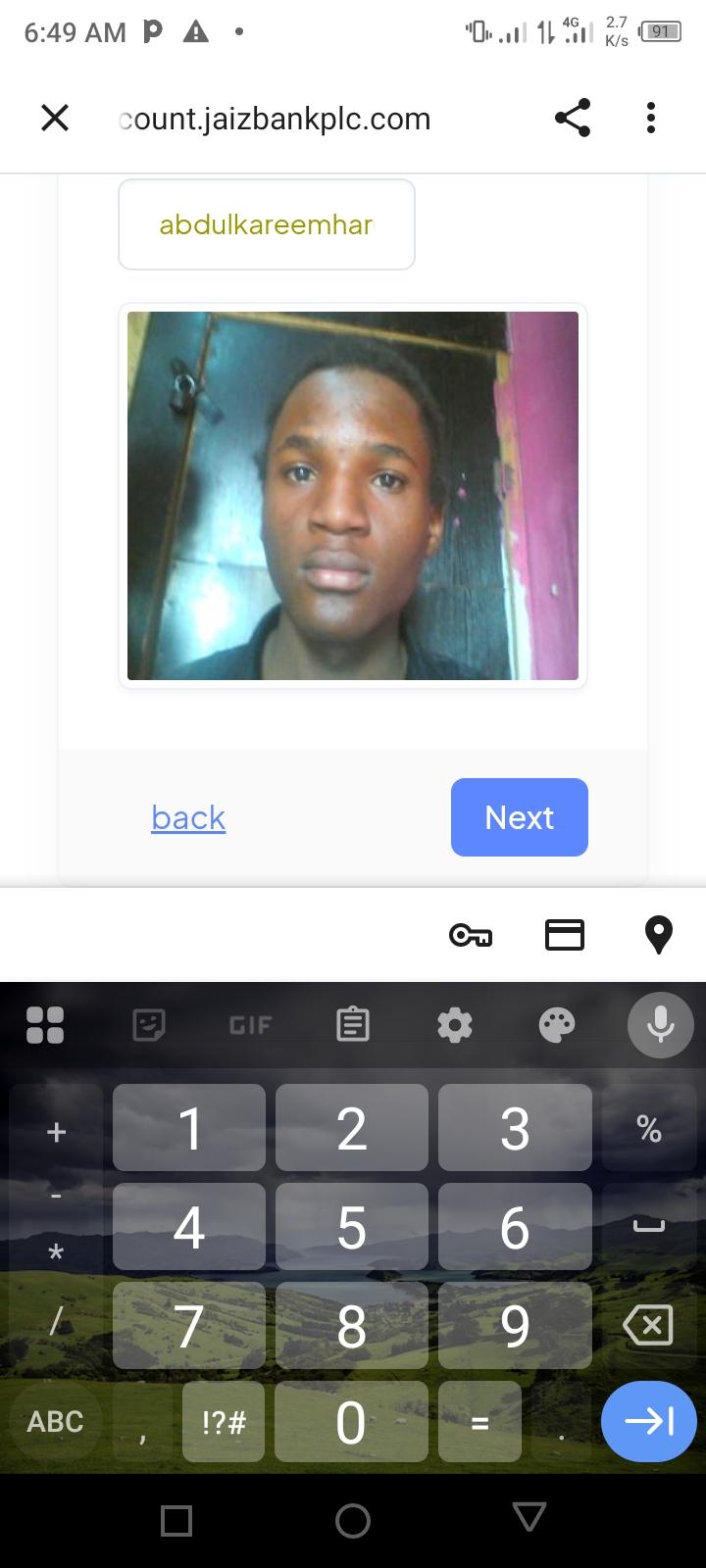Open the keyboard clipboard
The image size is (706, 1568).
coord(353,1025)
